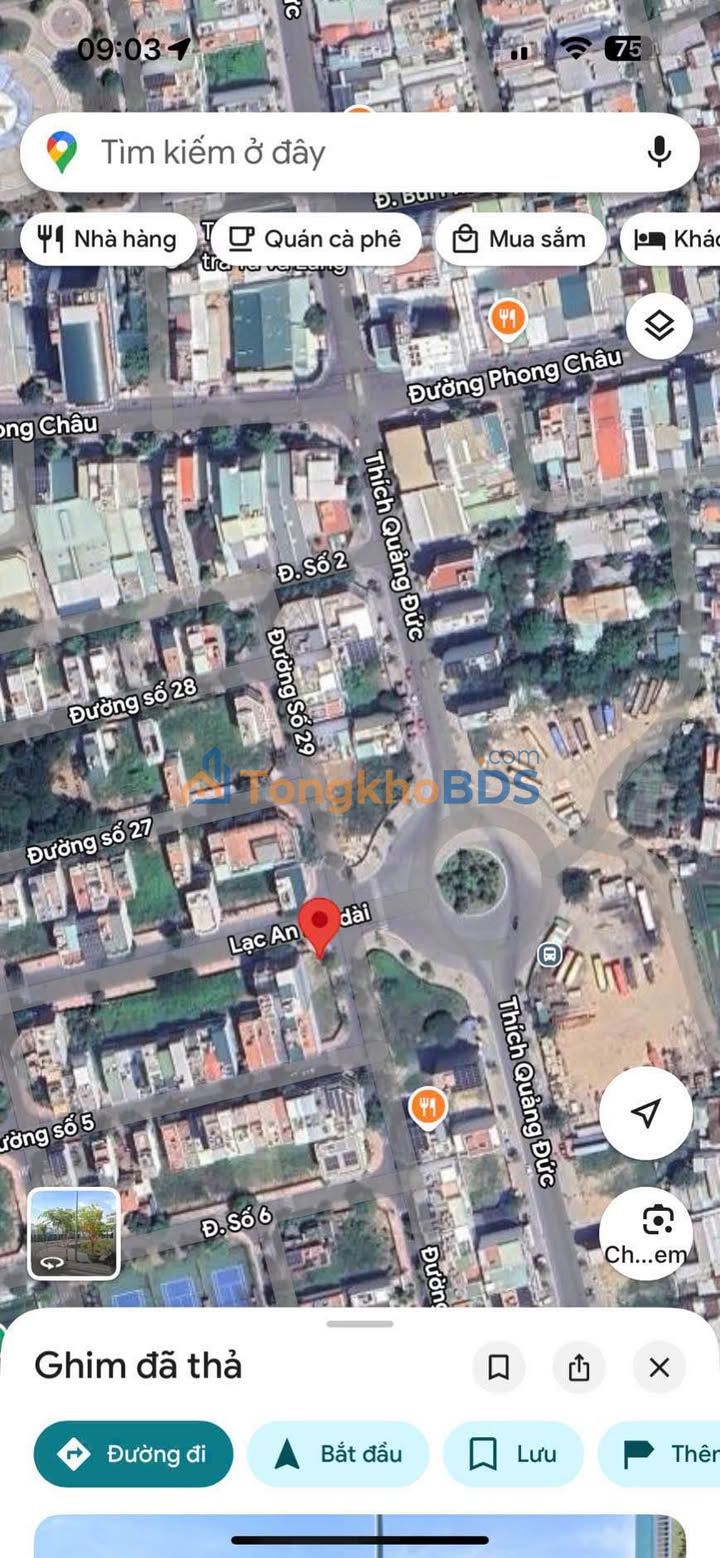Get directions with "Đường đi"
Image resolution: width=720 pixels, height=1558 pixels.
click(x=133, y=1453)
